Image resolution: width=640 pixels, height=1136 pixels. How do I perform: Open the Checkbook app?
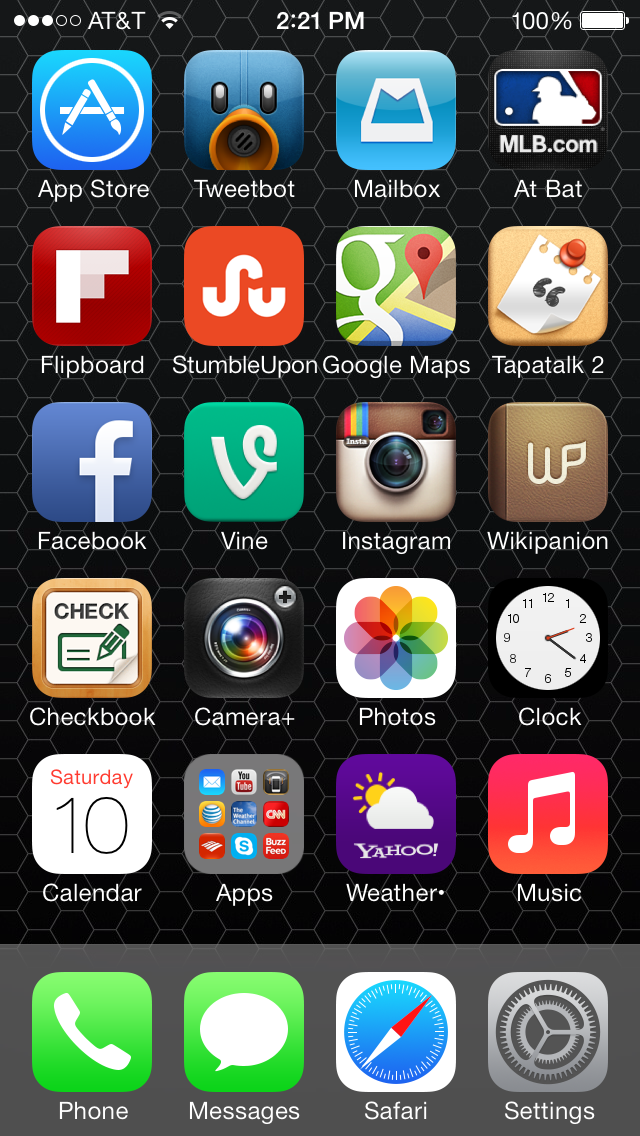(x=92, y=638)
